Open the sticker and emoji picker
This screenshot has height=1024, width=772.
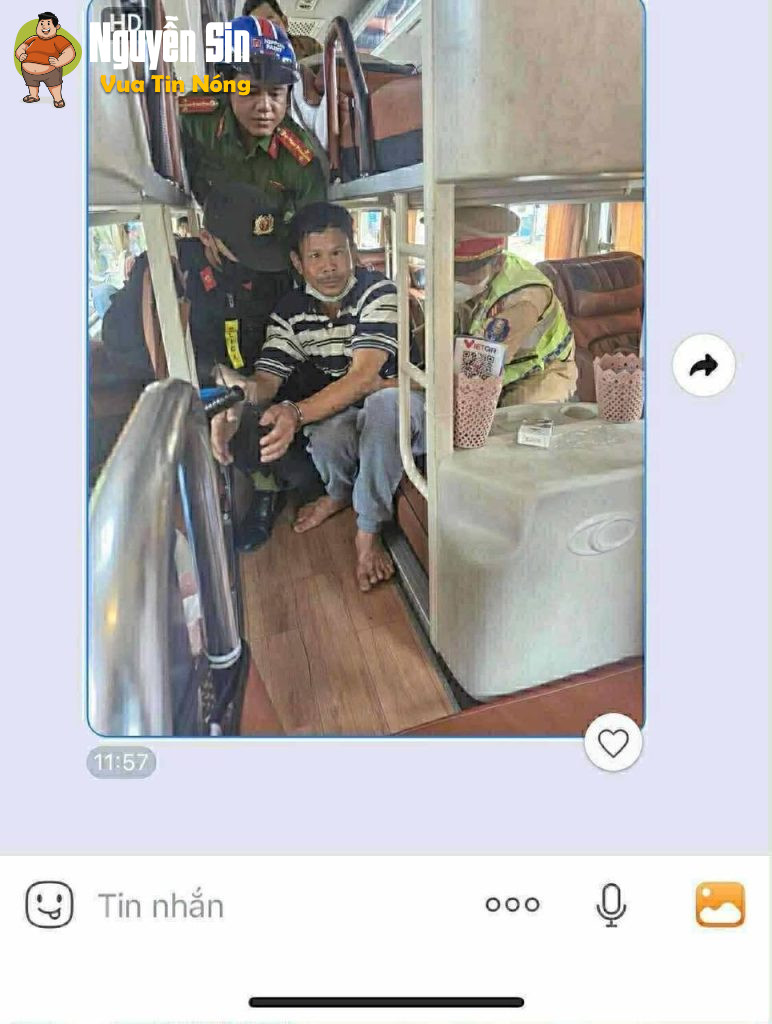coord(49,905)
